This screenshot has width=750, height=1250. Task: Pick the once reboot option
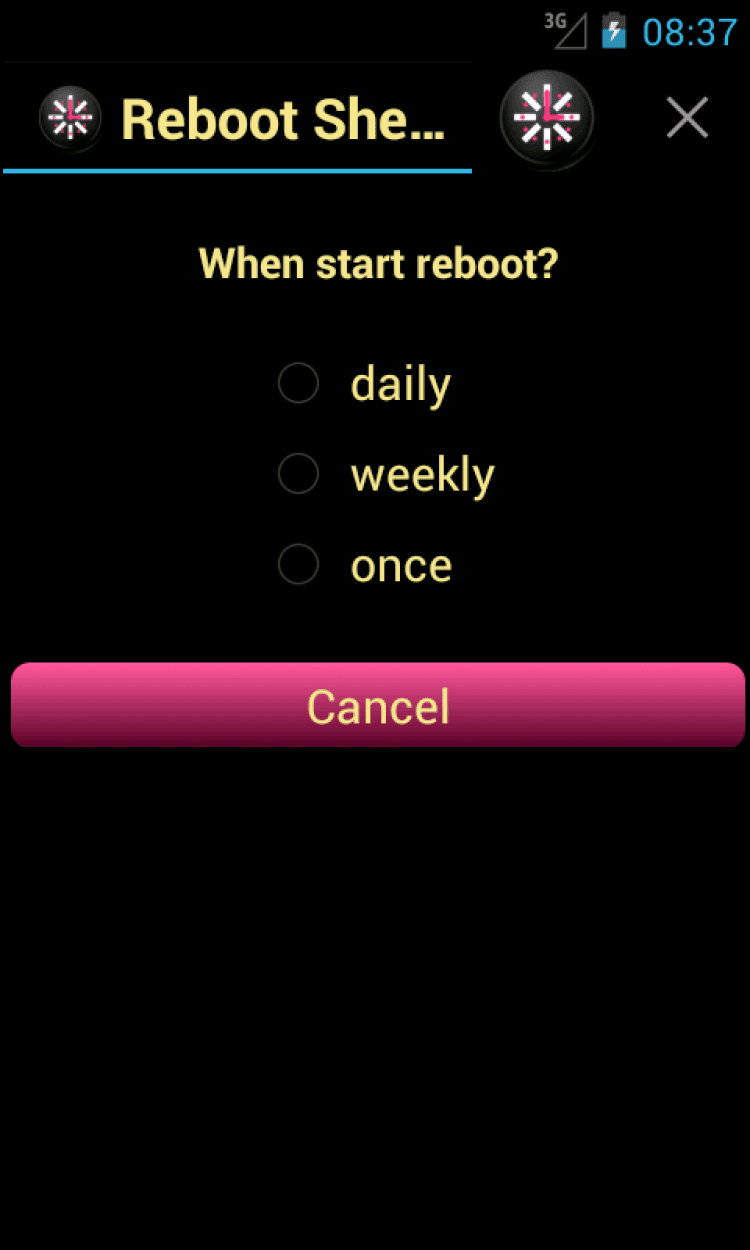coord(298,565)
